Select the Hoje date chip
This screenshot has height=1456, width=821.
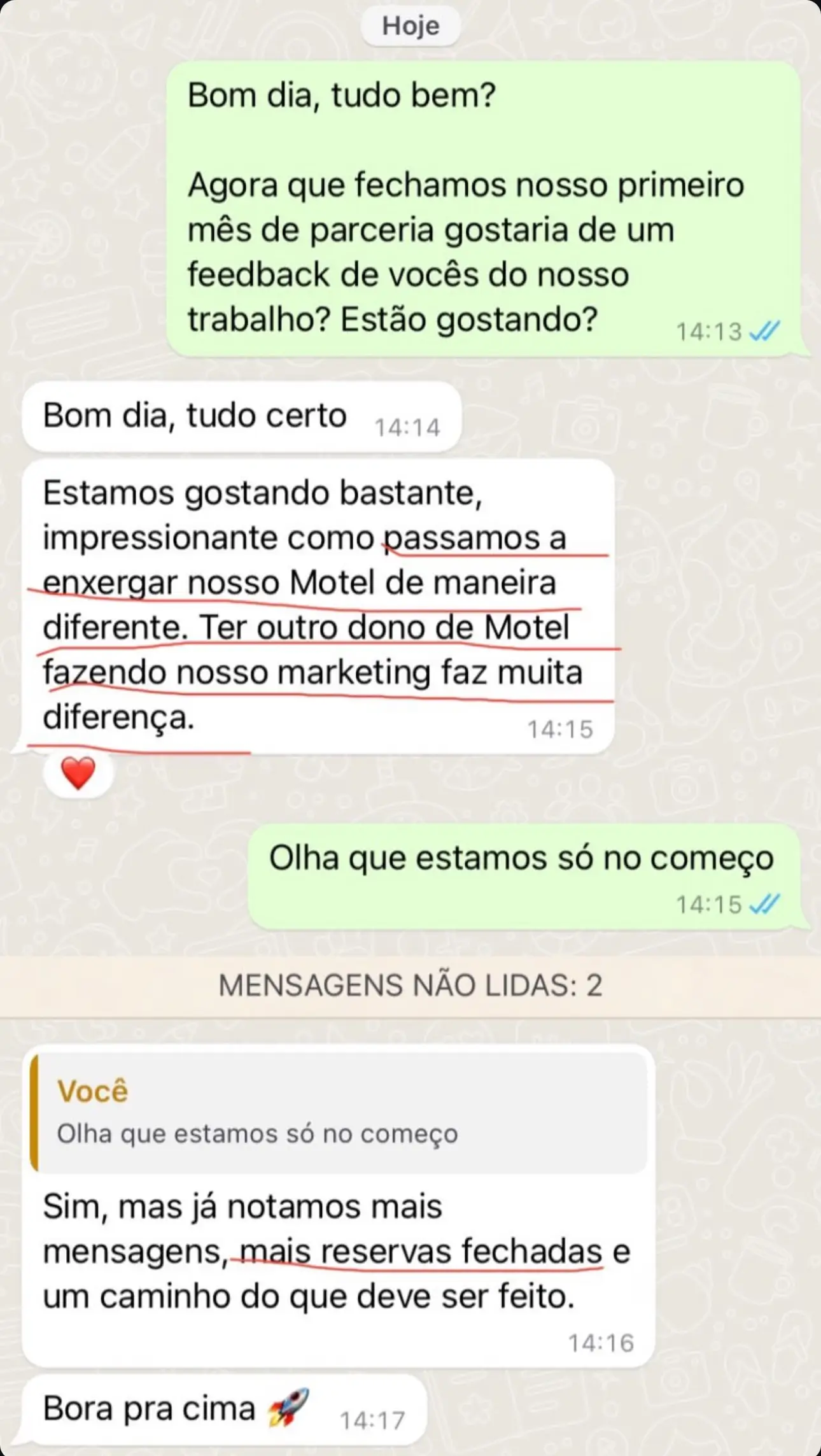(410, 25)
